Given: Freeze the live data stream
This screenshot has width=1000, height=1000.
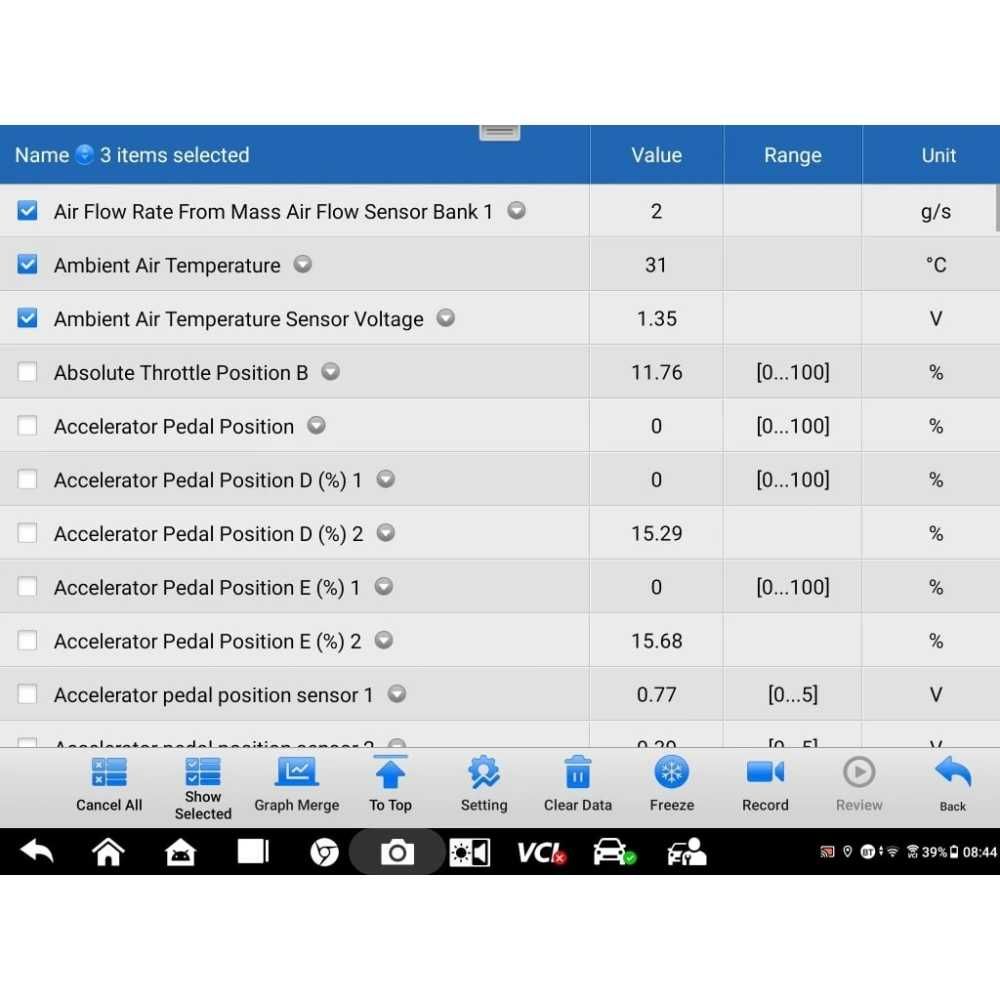Looking at the screenshot, I should 672,785.
